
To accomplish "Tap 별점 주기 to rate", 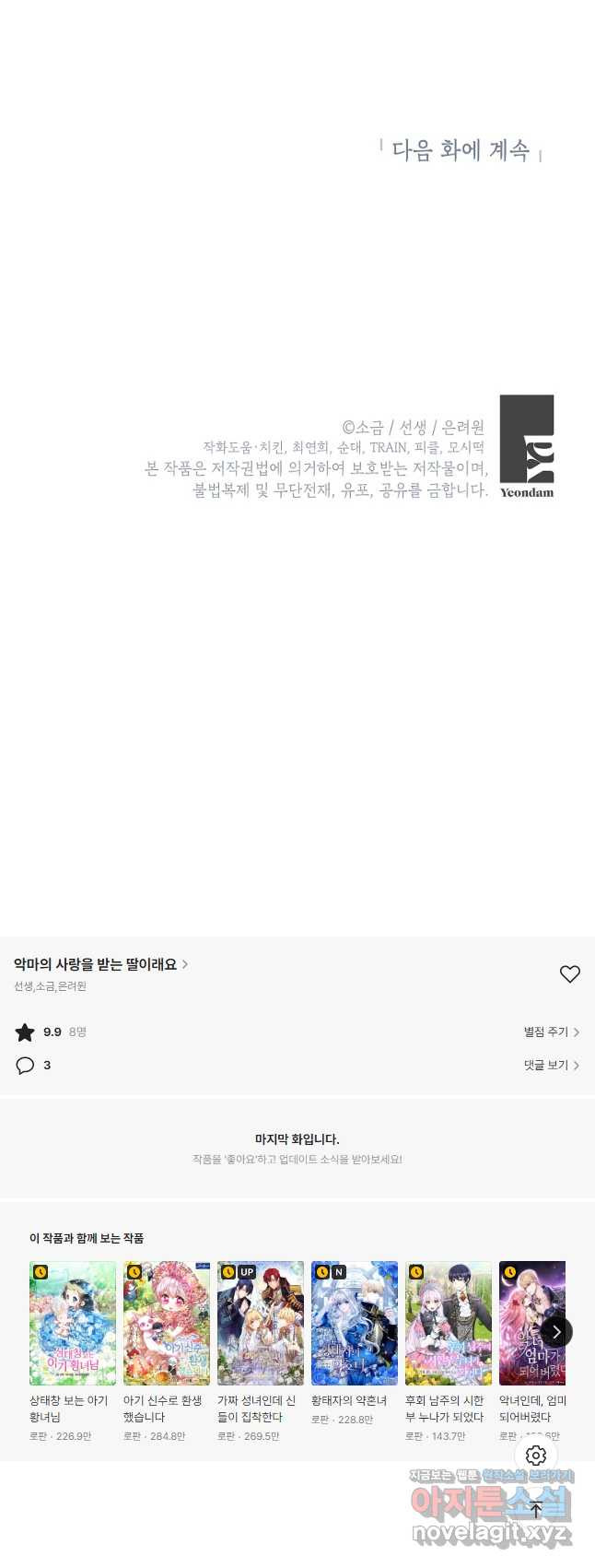I will coord(551,1032).
